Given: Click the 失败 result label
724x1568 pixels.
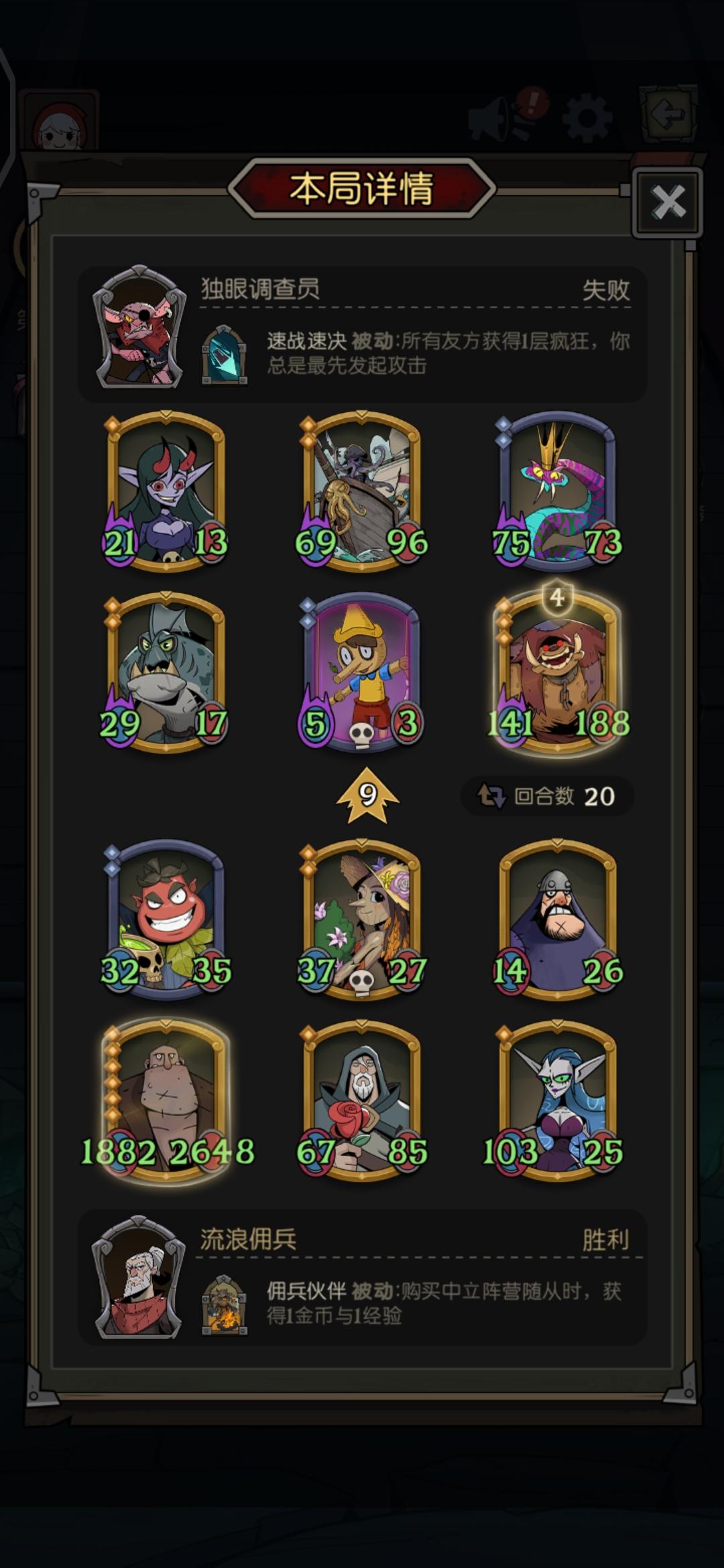Looking at the screenshot, I should point(605,288).
